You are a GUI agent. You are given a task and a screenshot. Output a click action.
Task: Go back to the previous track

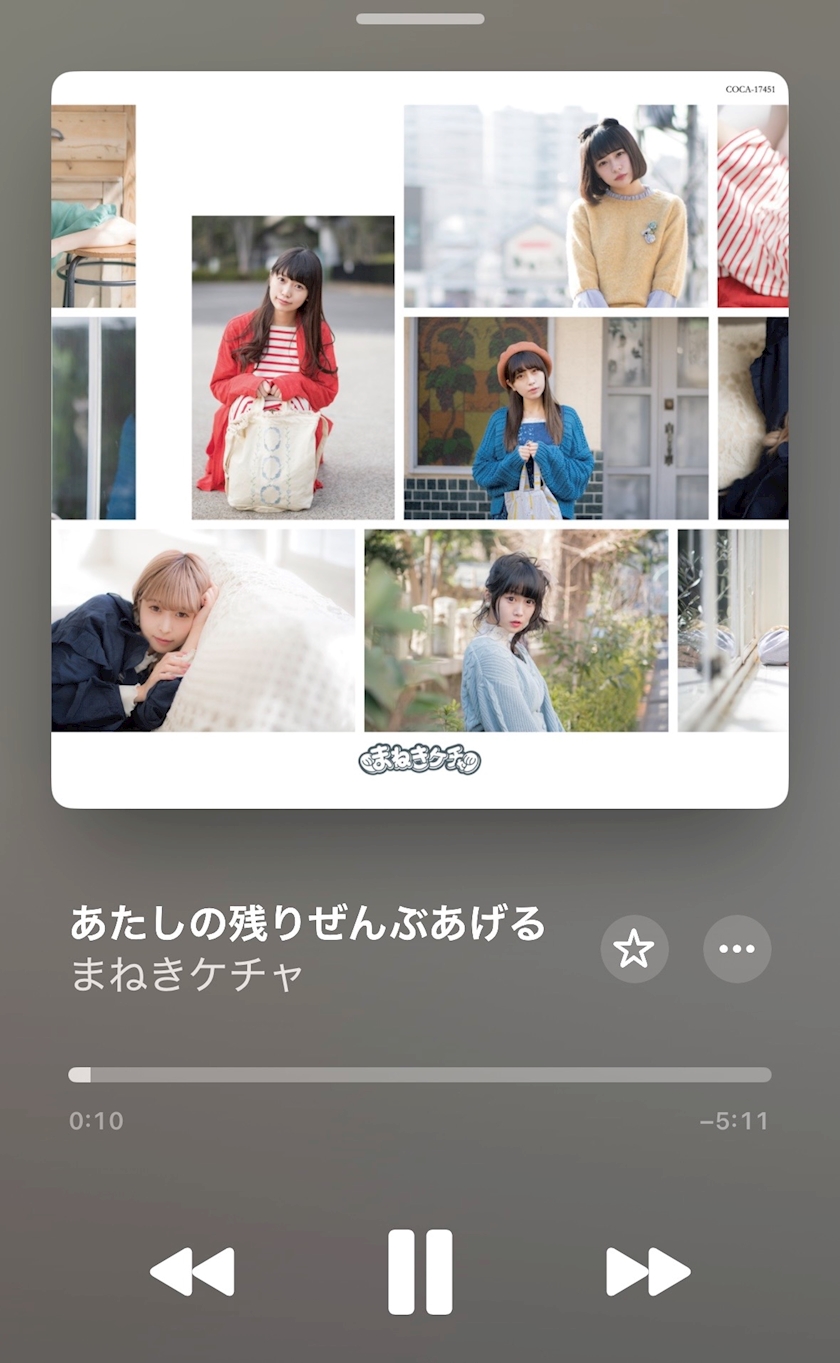pos(192,1271)
